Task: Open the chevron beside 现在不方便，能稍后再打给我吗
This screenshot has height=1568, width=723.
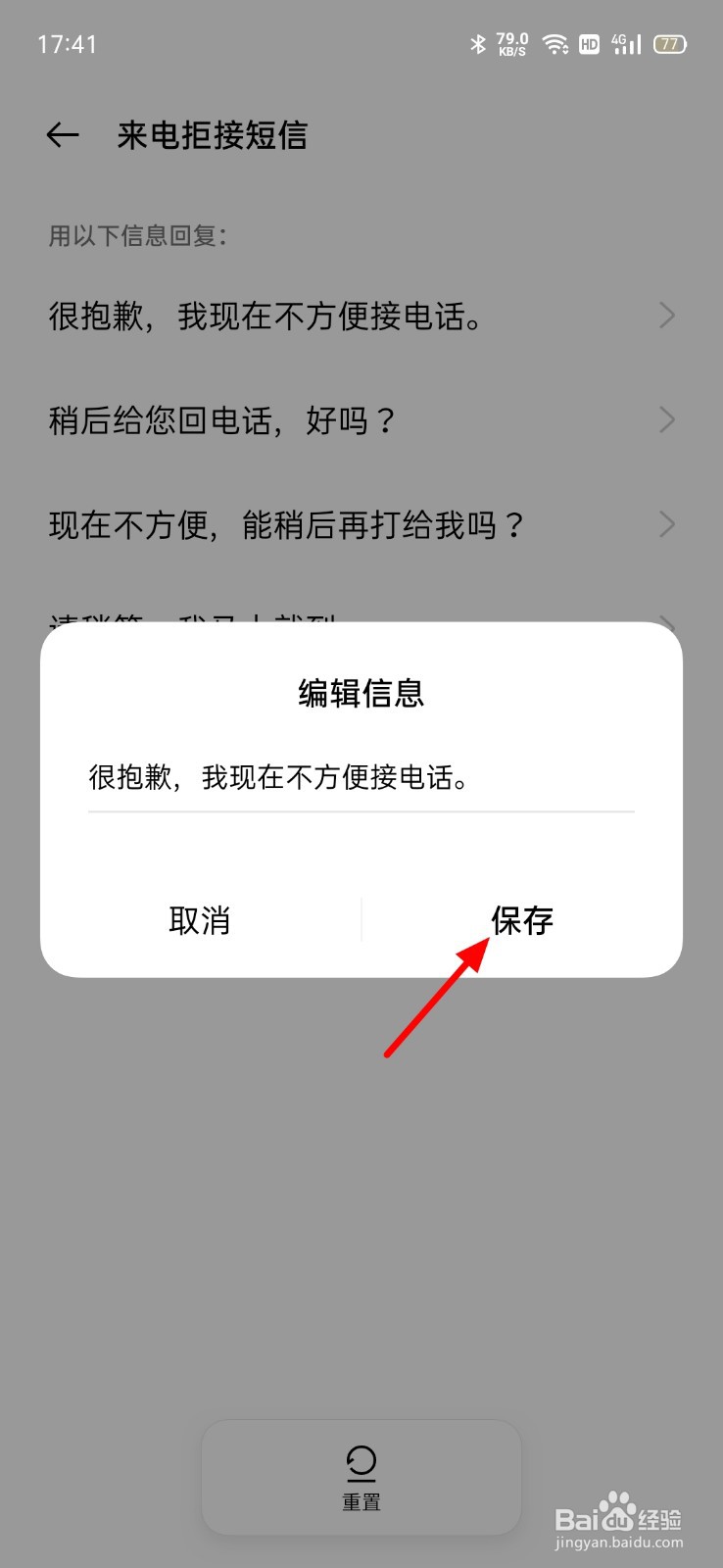Action: coord(668,524)
